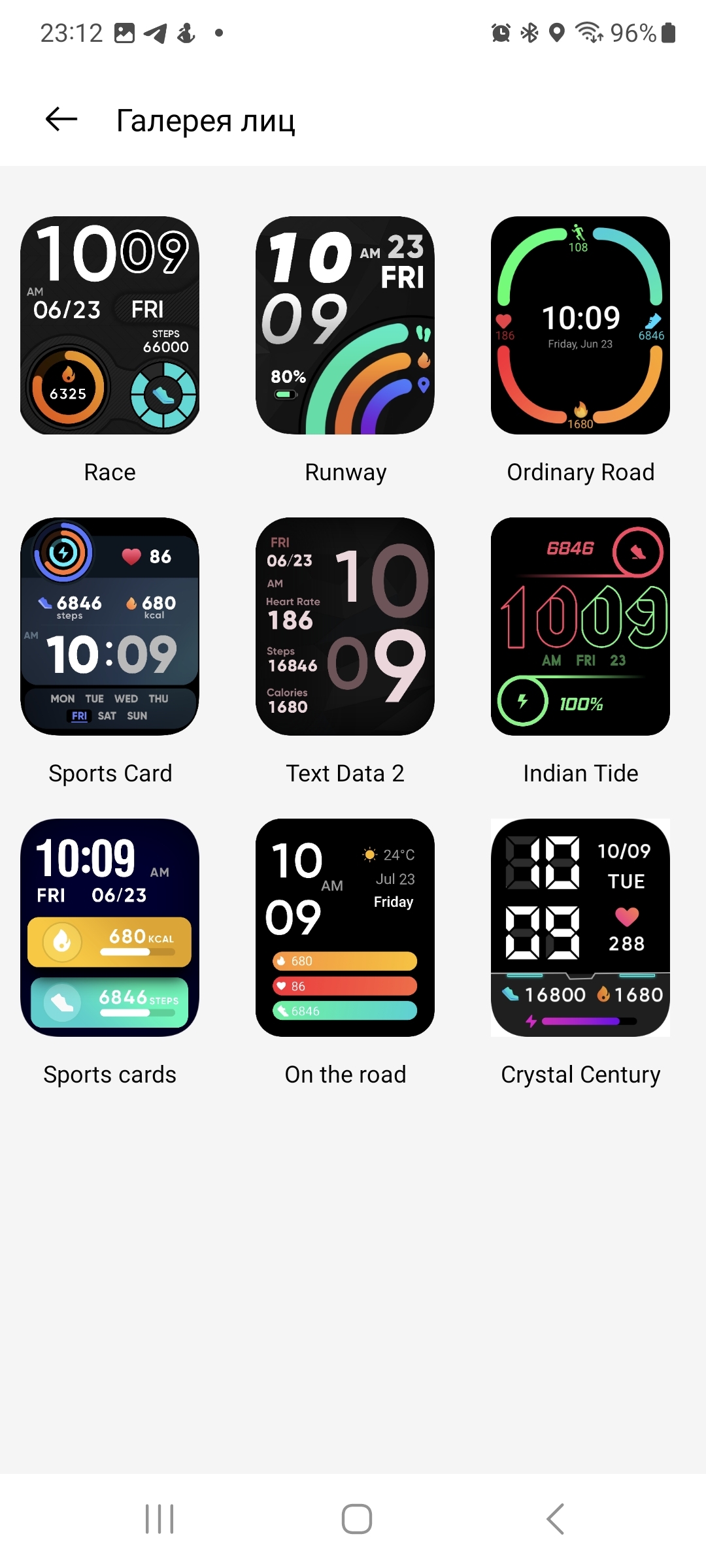Select the Sports cards watch face
The image size is (706, 1568).
coord(110,928)
